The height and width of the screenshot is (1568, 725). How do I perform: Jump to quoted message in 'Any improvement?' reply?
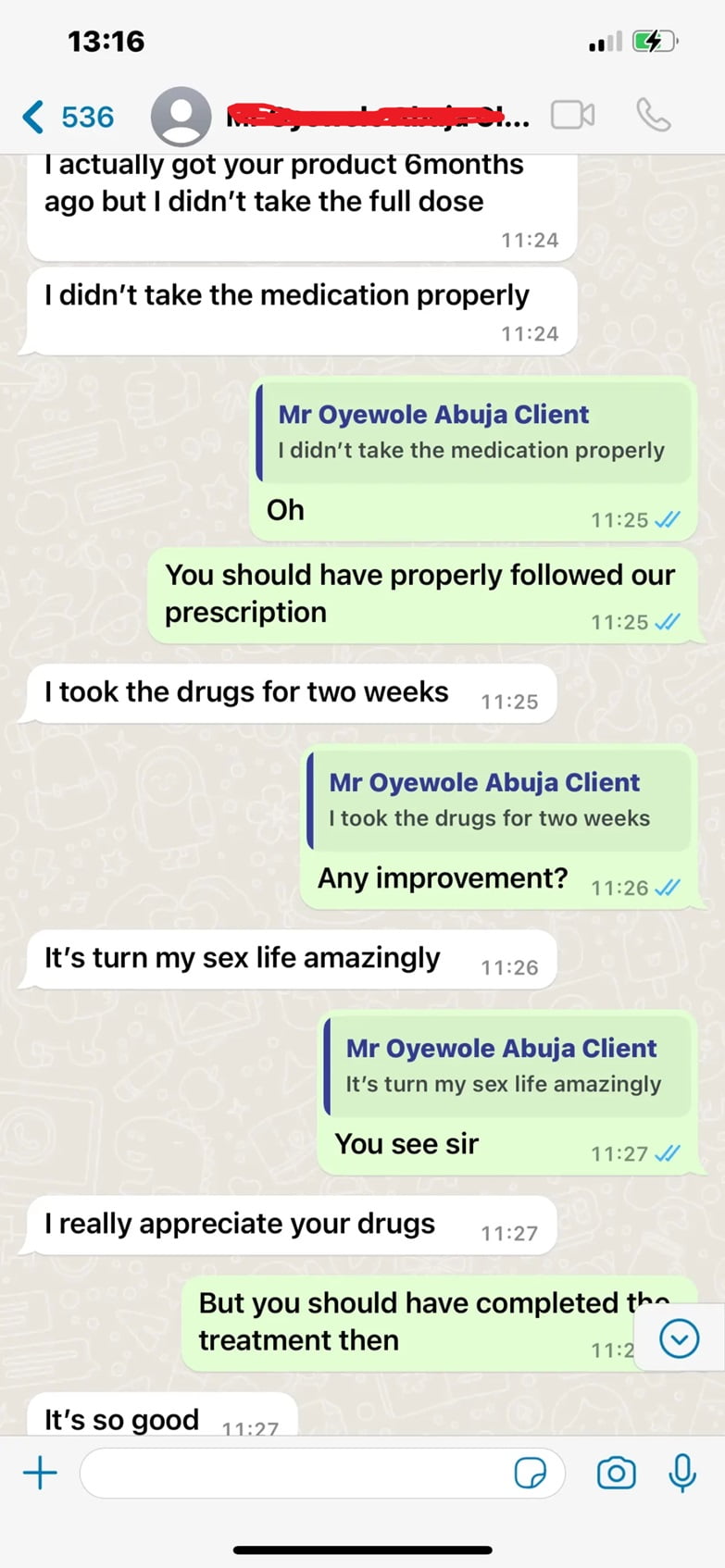[x=500, y=800]
